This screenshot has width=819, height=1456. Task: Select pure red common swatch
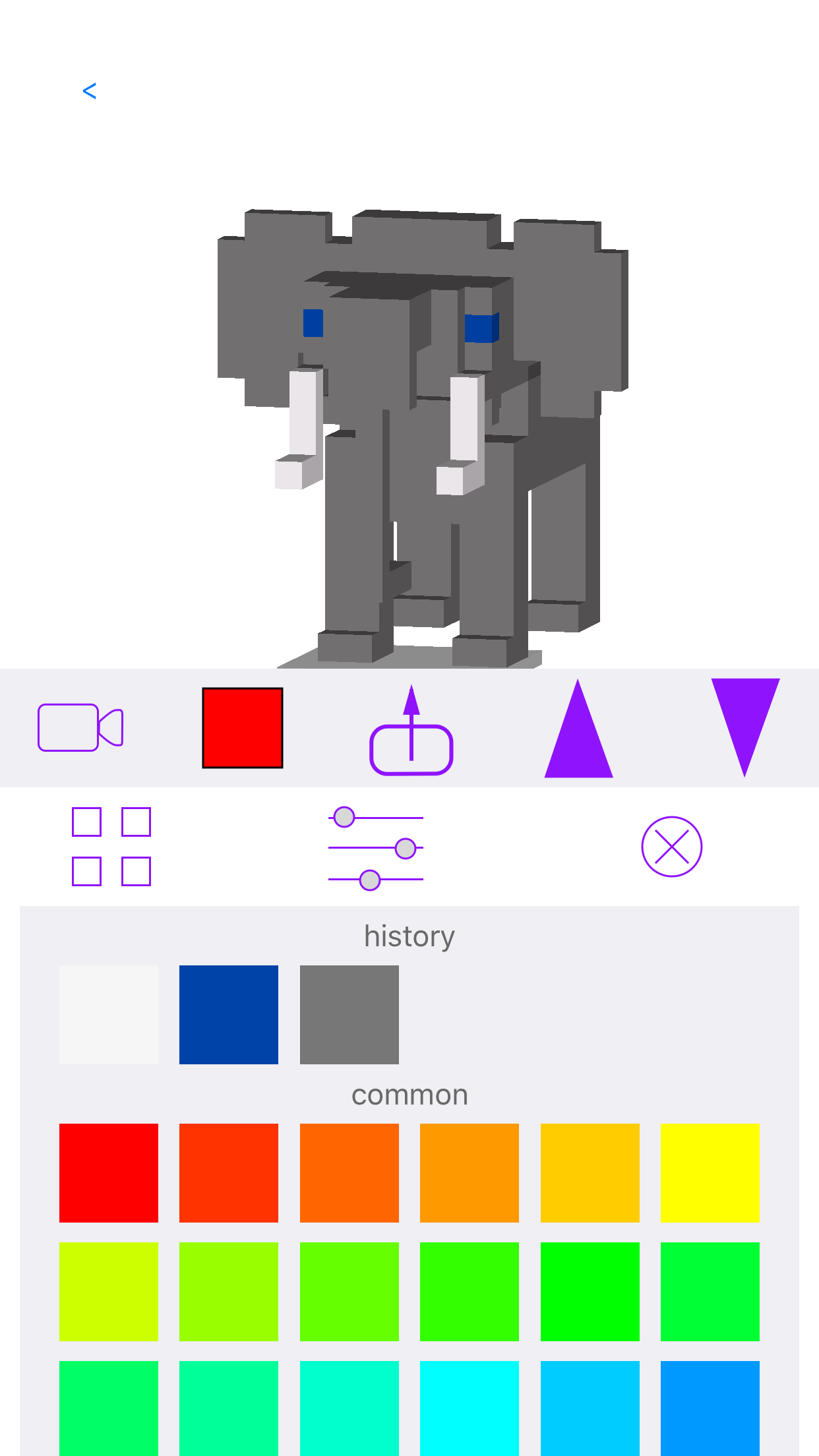coord(109,1172)
